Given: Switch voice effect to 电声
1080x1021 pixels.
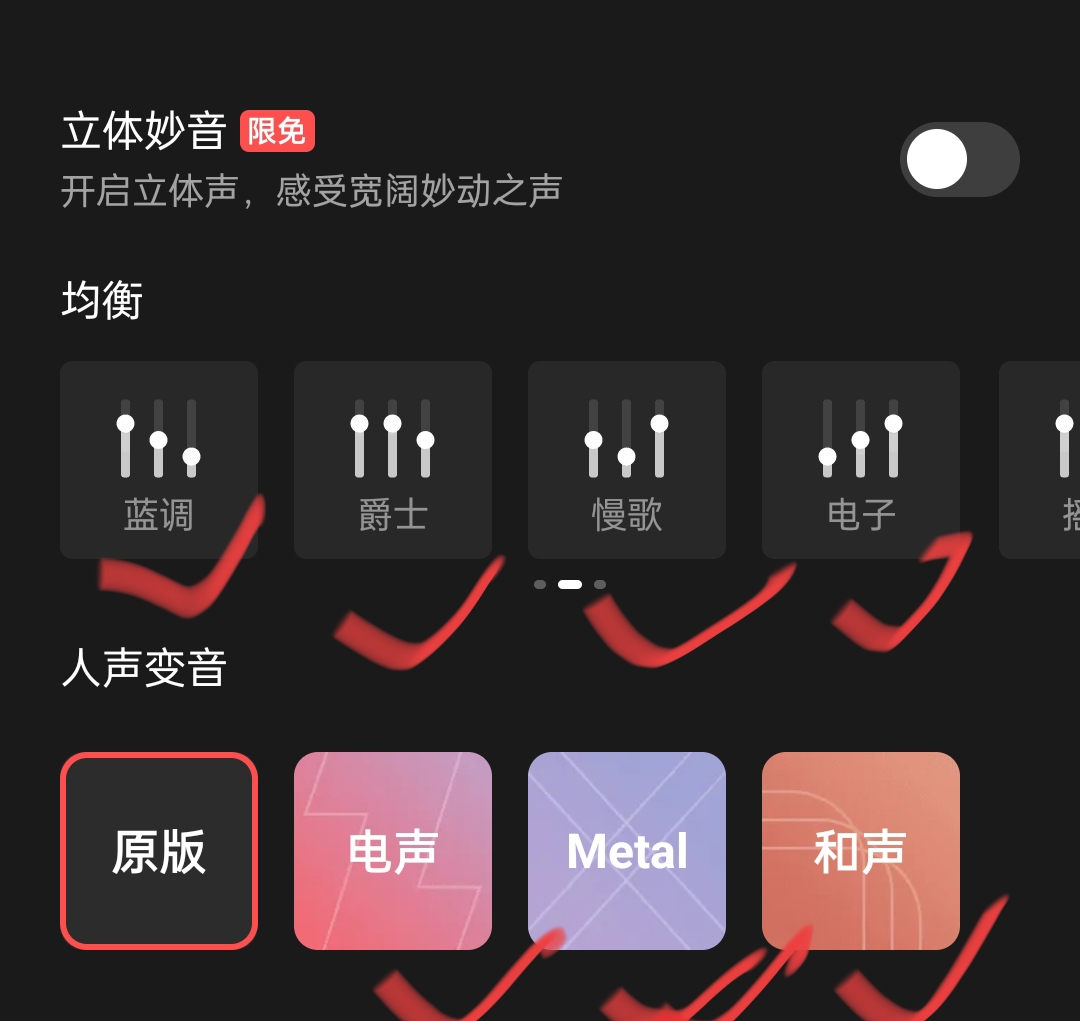Looking at the screenshot, I should click(393, 851).
